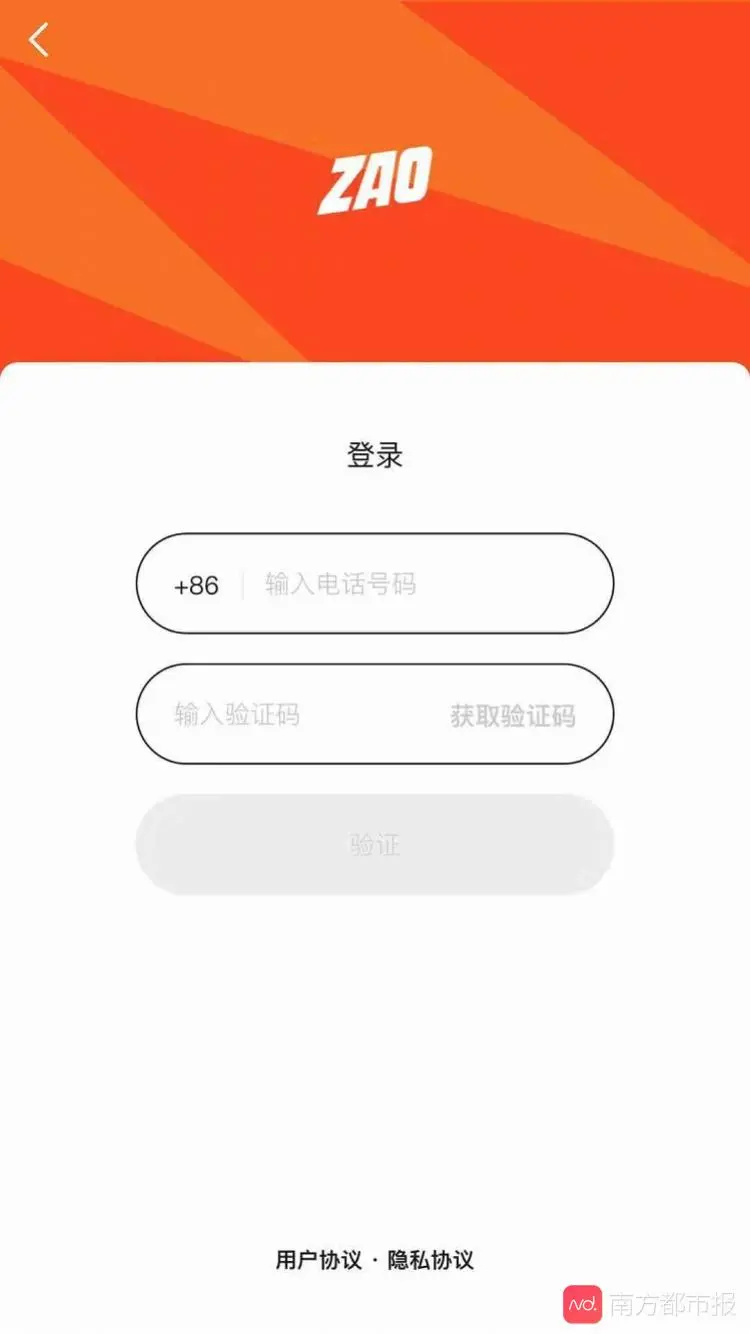Go back using the top-left arrow
The width and height of the screenshot is (750, 1334).
(x=39, y=39)
